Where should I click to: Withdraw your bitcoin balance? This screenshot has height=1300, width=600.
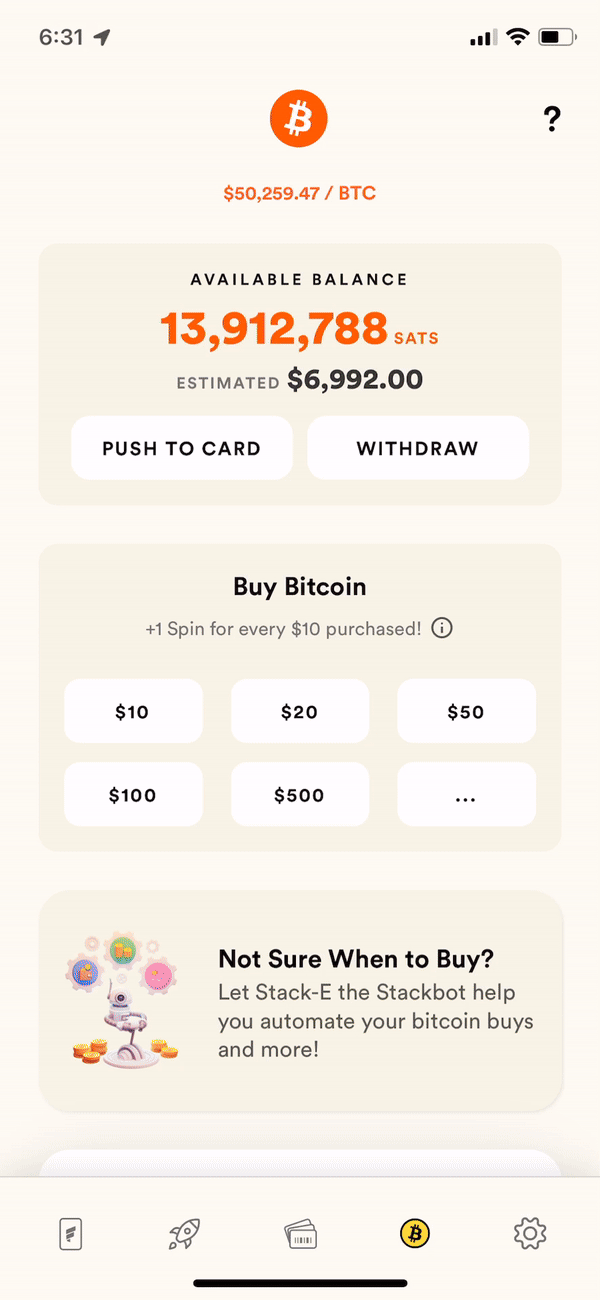point(417,448)
